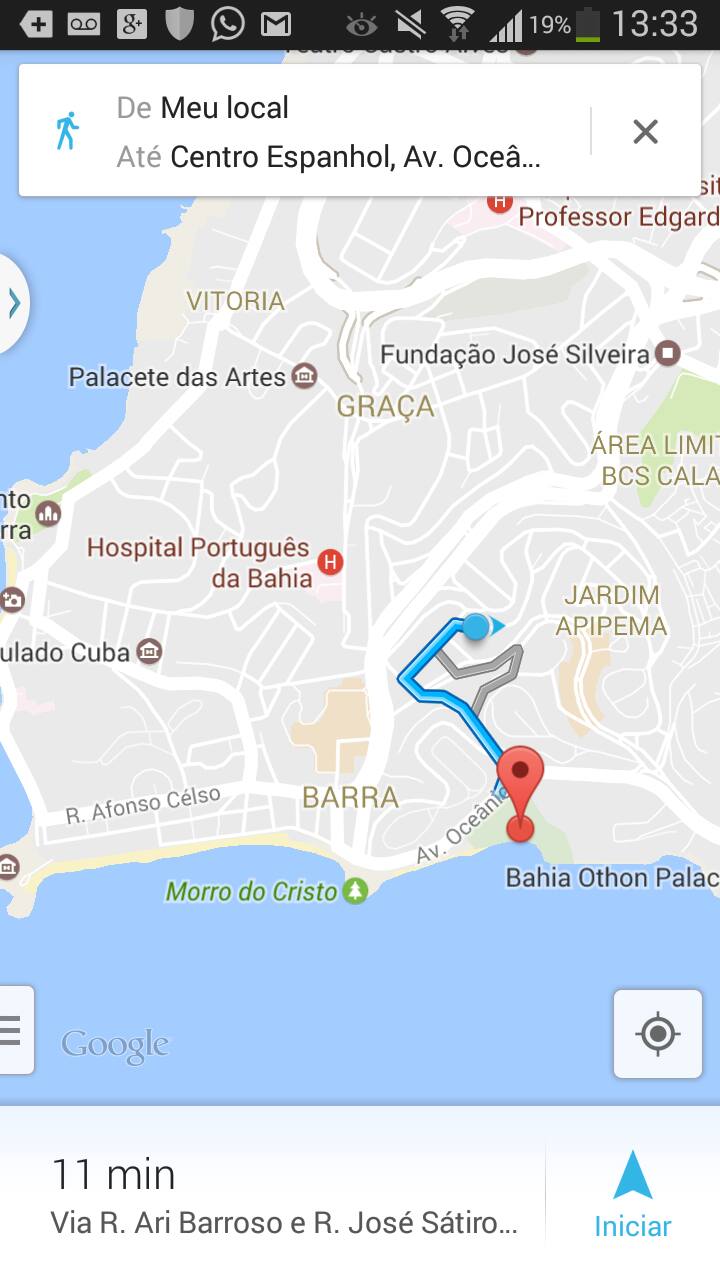Select Hospital Português da Bahia marker
The image size is (720, 1280).
point(329,563)
